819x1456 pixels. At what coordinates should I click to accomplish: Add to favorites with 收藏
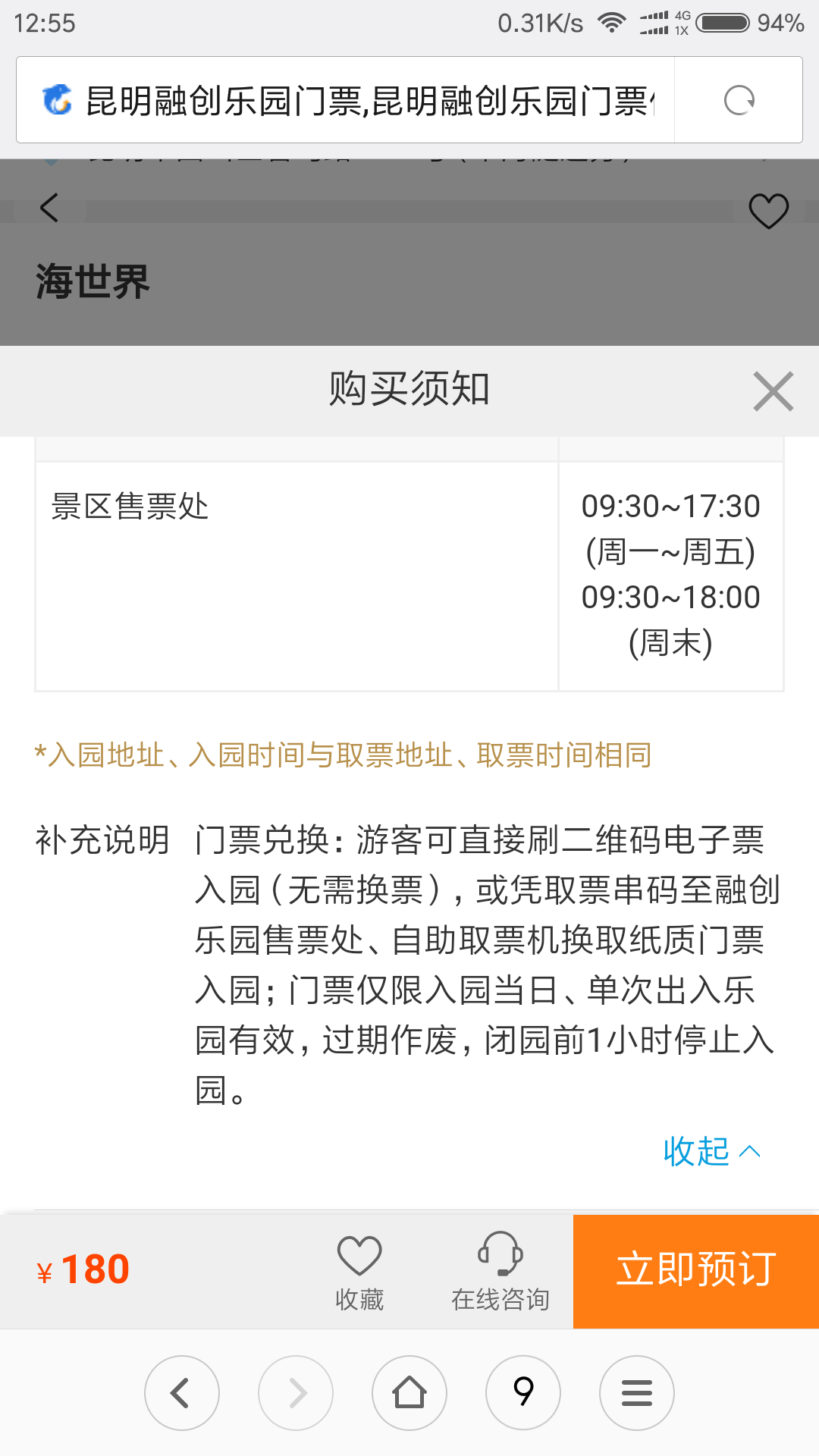[x=359, y=1272]
